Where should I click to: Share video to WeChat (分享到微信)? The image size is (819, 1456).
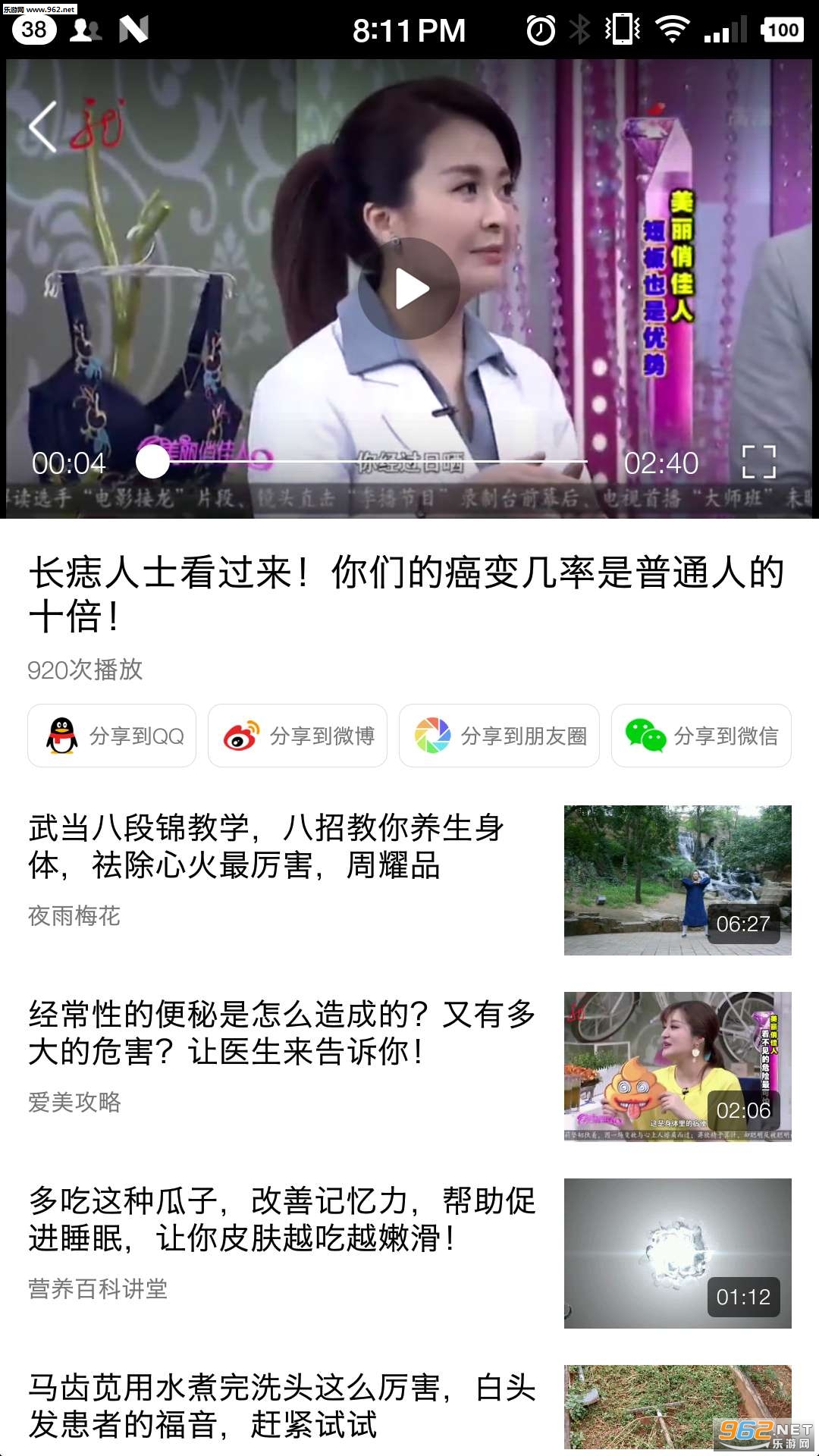[x=701, y=736]
